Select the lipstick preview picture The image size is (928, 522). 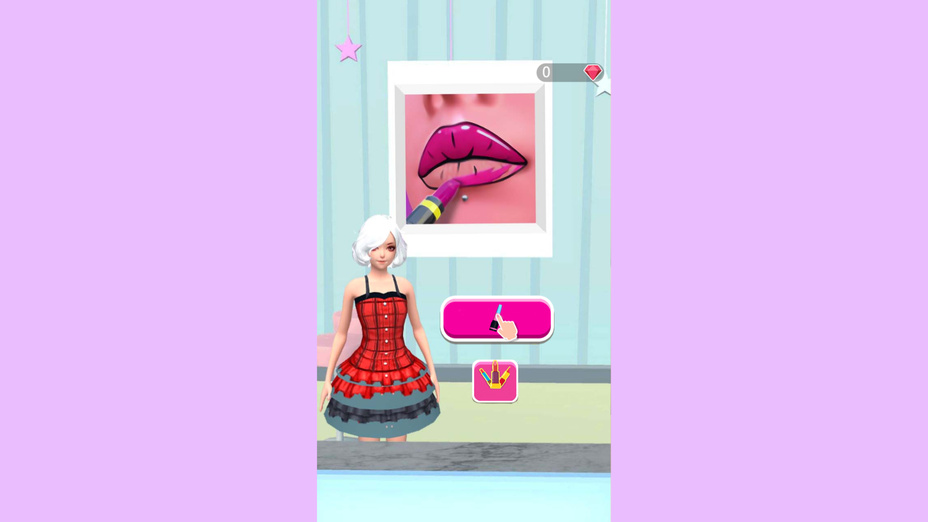pyautogui.click(x=470, y=158)
